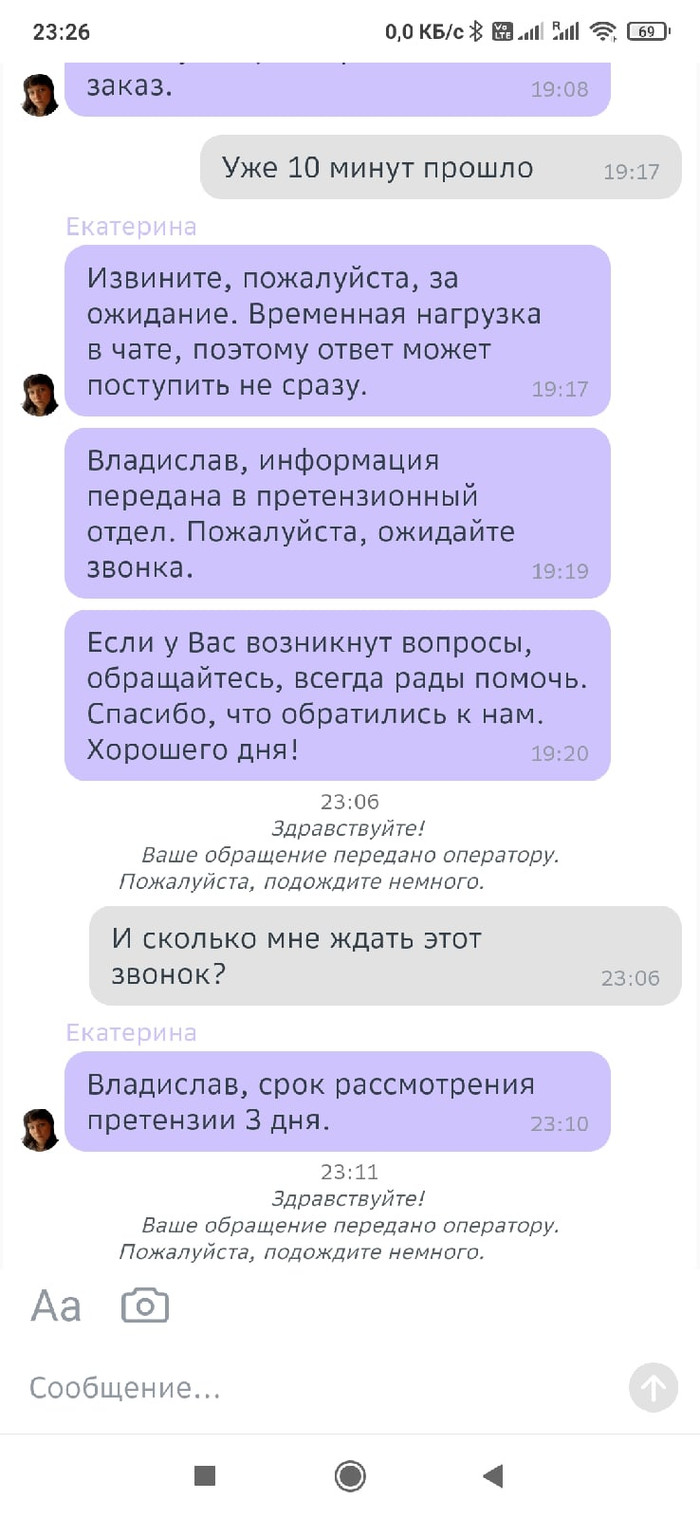This screenshot has width=700, height=1518.
Task: Send the message with the arrow button
Action: (653, 1388)
